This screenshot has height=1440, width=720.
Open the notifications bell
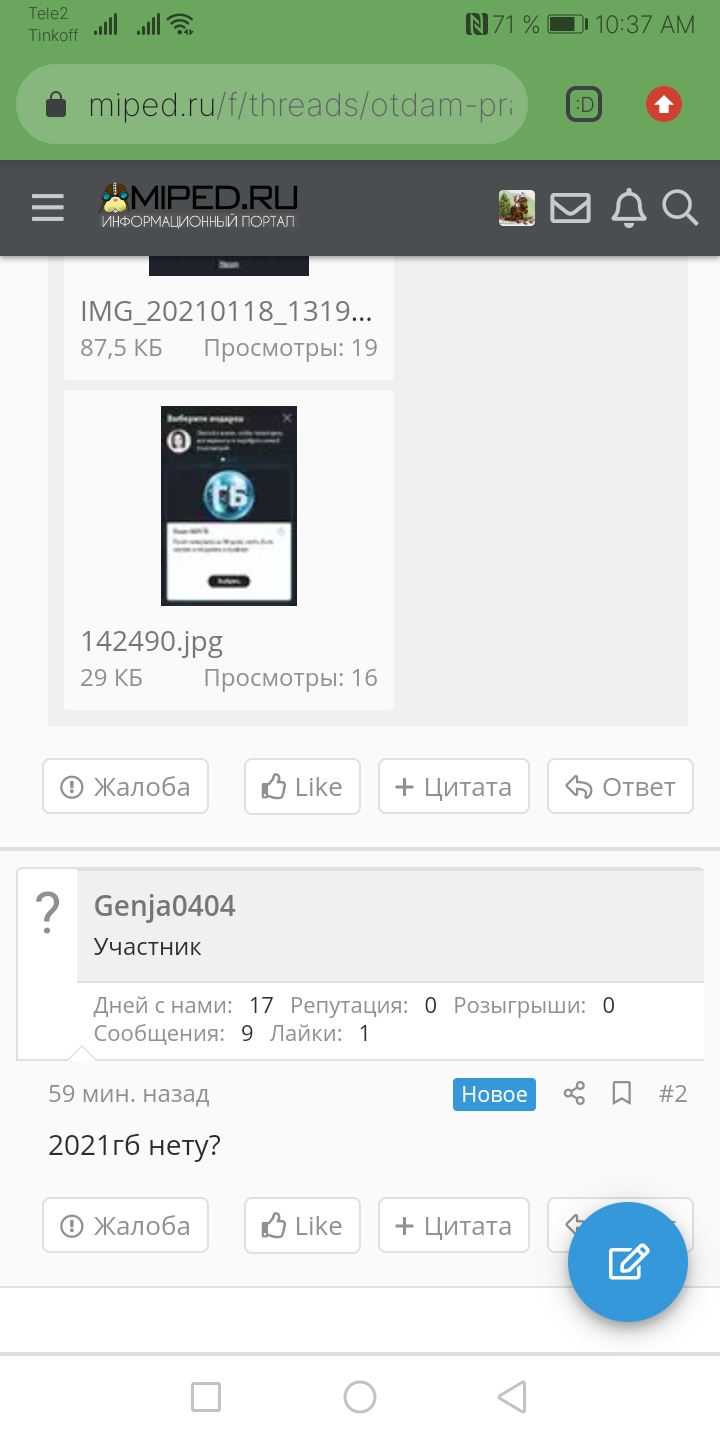(x=629, y=208)
